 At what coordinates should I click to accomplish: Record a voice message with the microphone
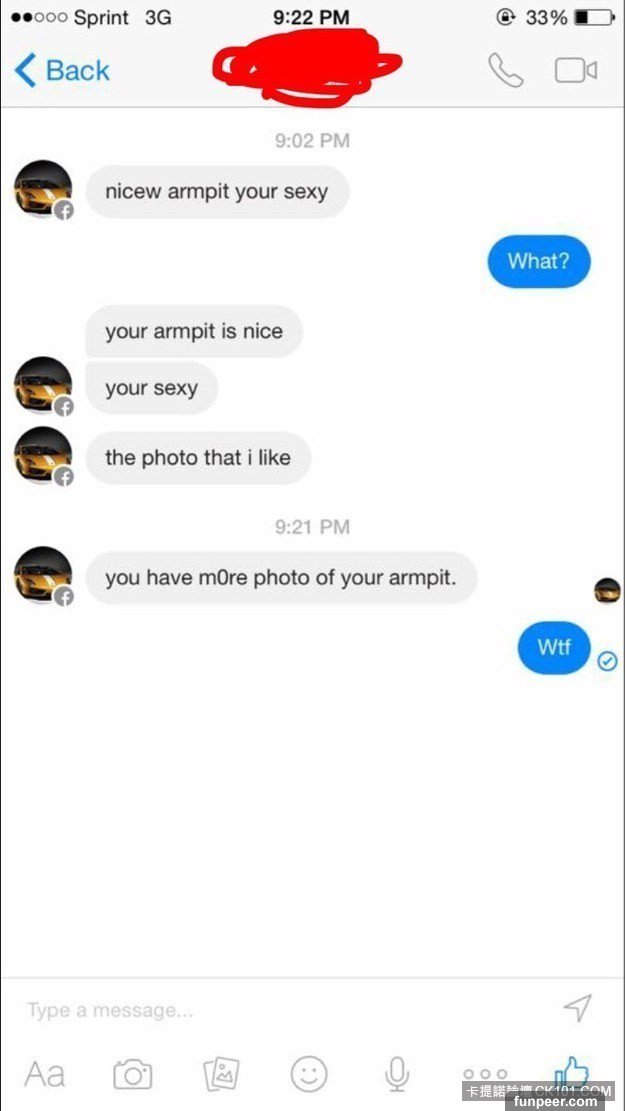(x=397, y=1075)
